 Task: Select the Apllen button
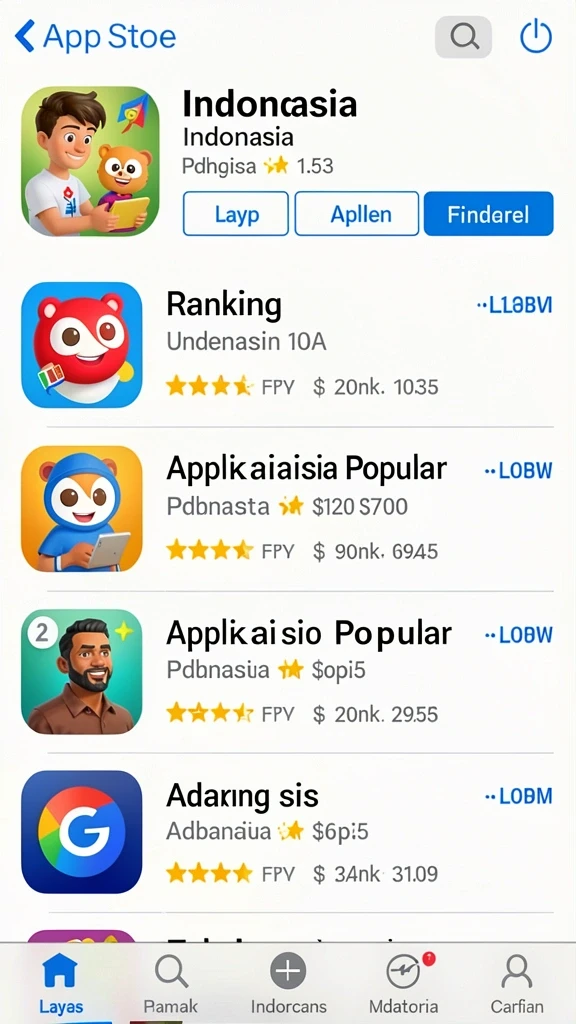coord(357,214)
